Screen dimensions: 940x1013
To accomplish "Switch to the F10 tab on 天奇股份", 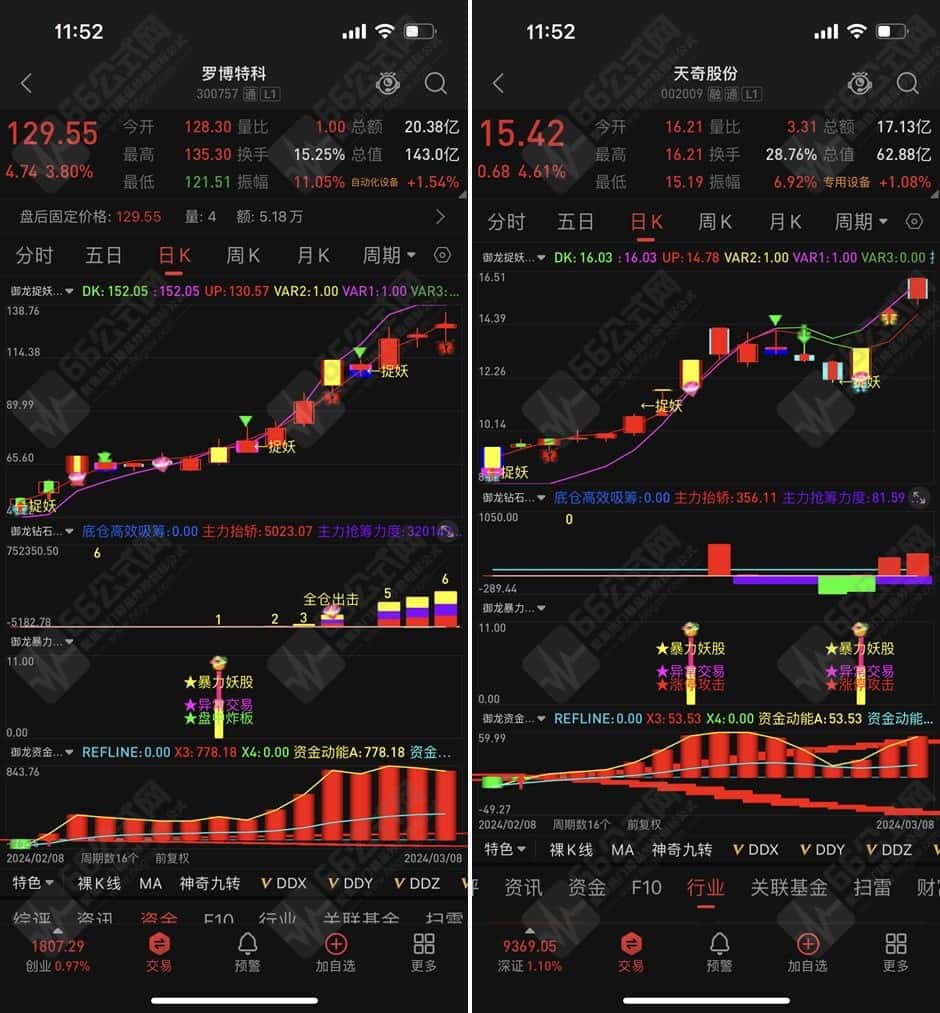I will (x=646, y=885).
